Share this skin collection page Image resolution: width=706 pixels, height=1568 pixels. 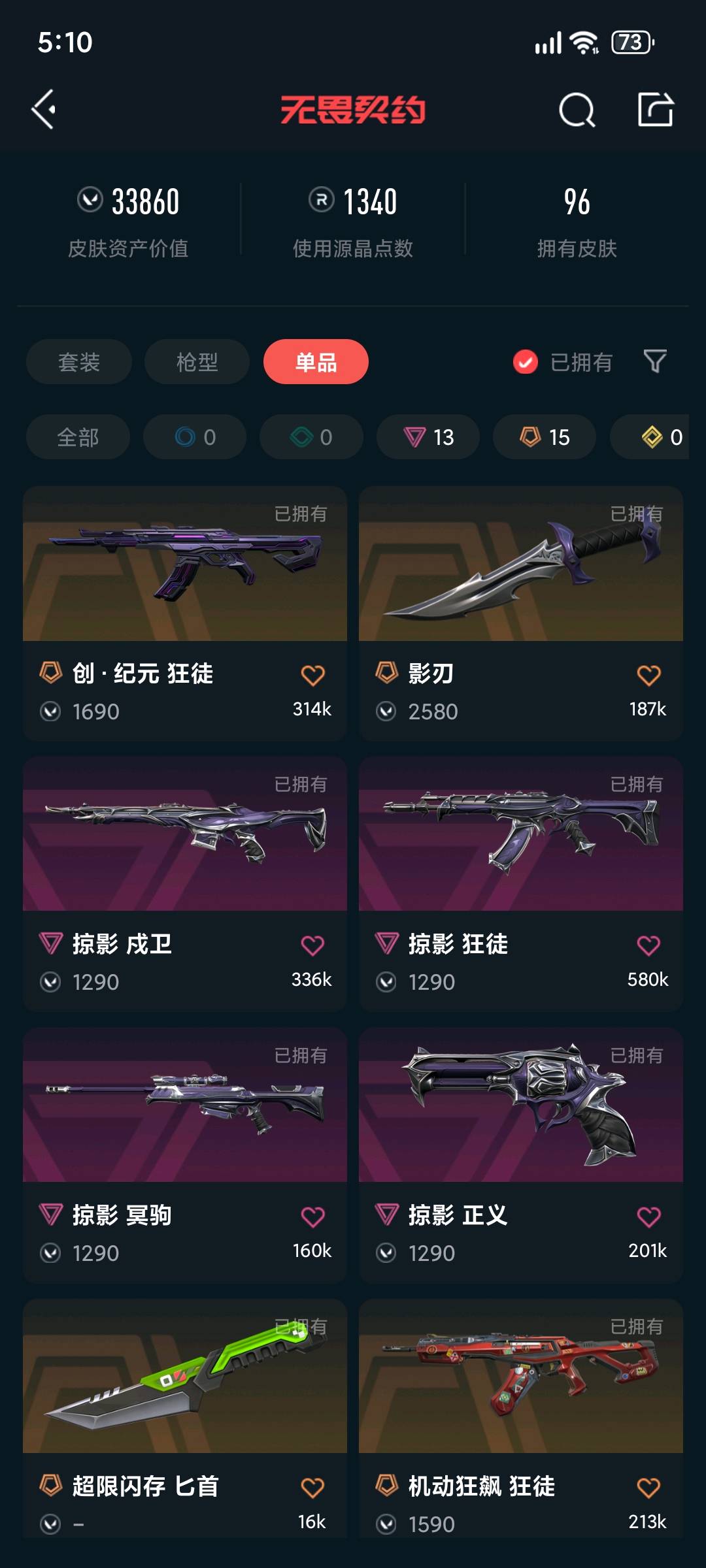655,109
